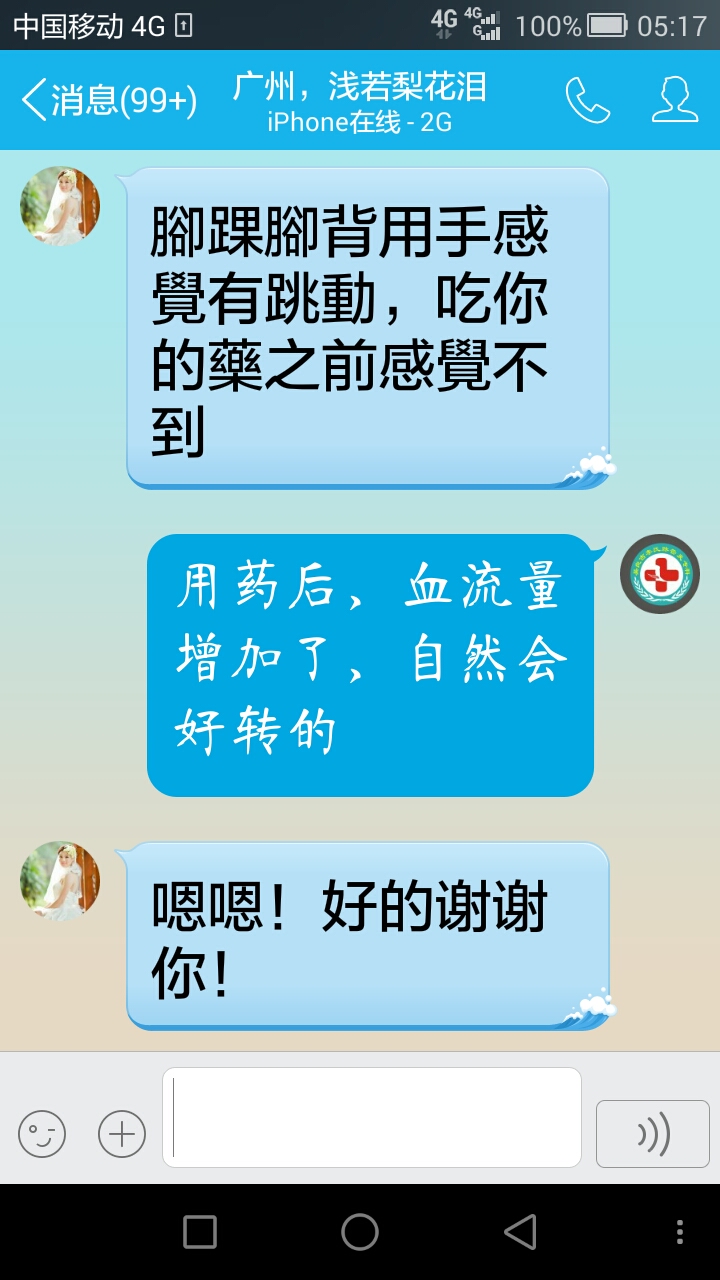Tap the system back button
720x1280 pixels.
[x=520, y=1232]
